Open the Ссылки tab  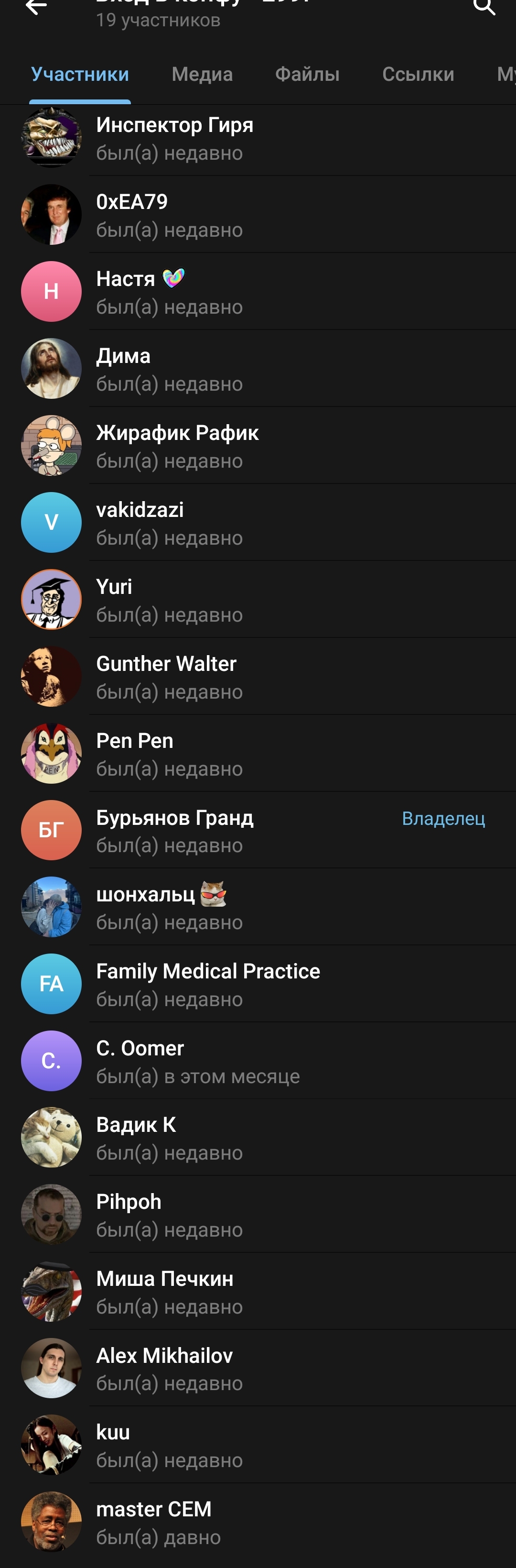click(x=418, y=74)
